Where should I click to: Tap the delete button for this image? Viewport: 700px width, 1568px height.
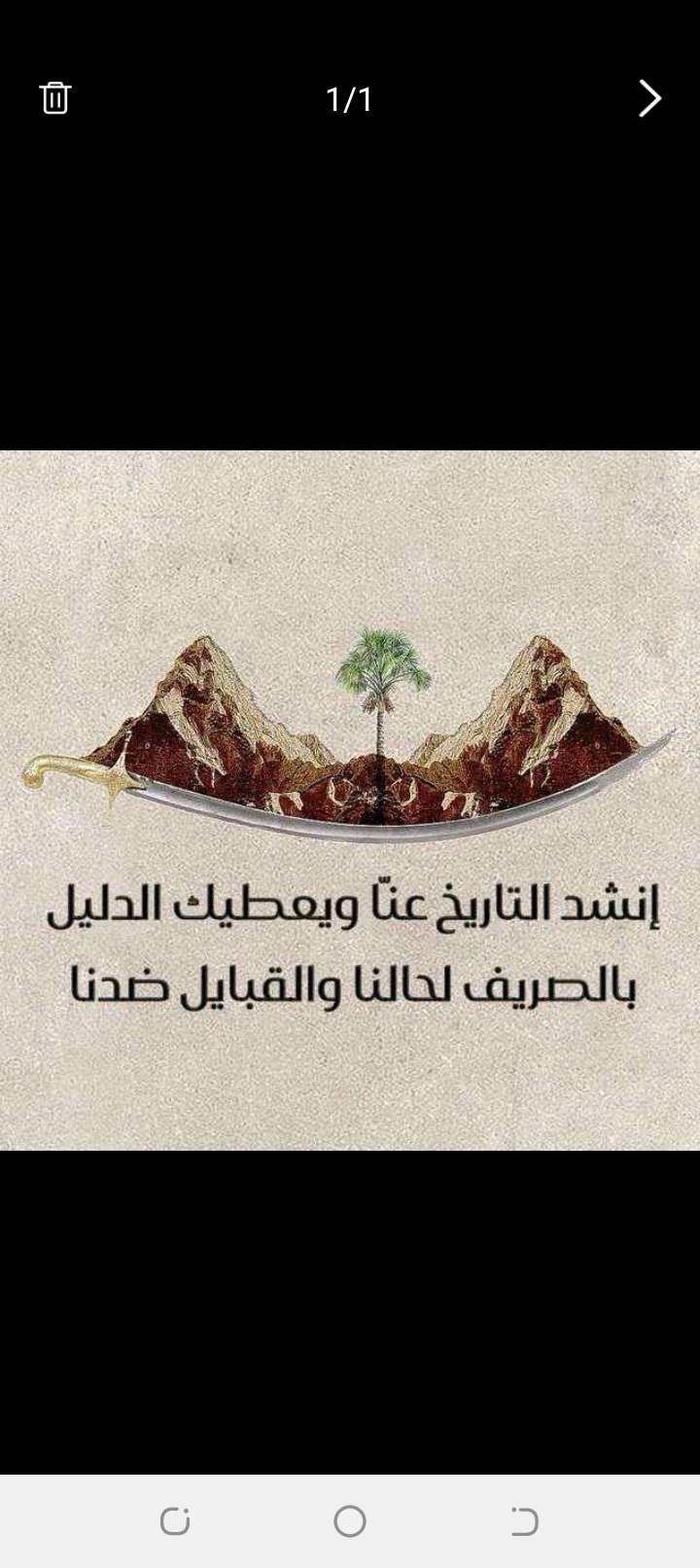tap(55, 97)
